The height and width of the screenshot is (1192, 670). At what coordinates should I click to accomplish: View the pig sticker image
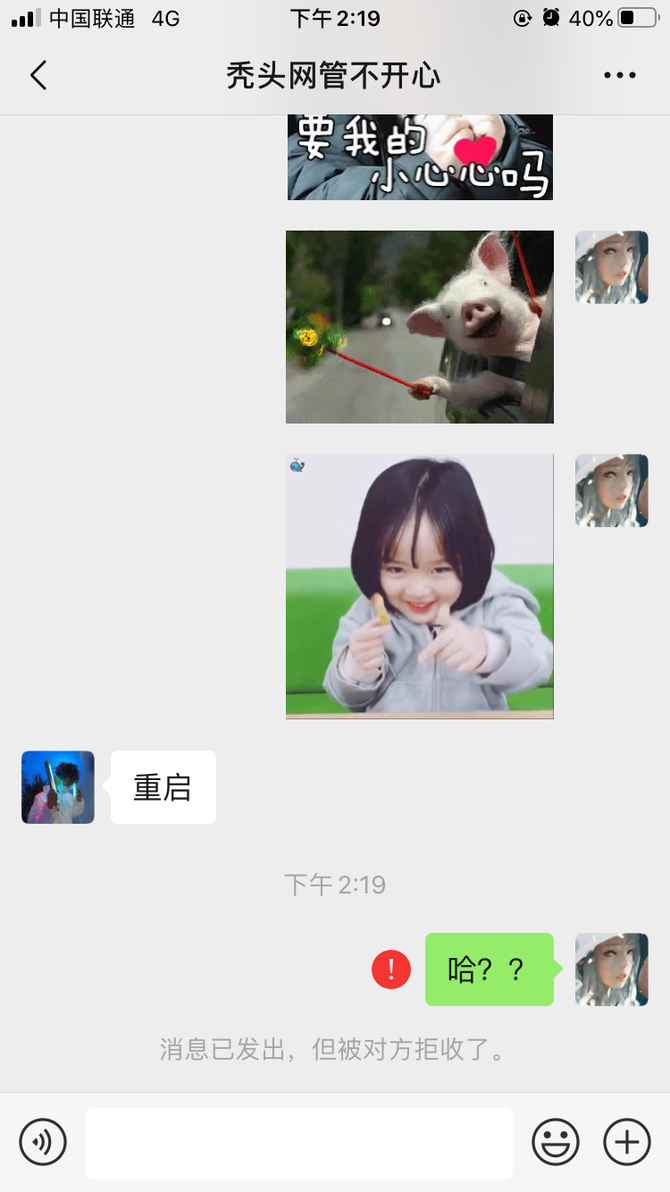point(419,327)
